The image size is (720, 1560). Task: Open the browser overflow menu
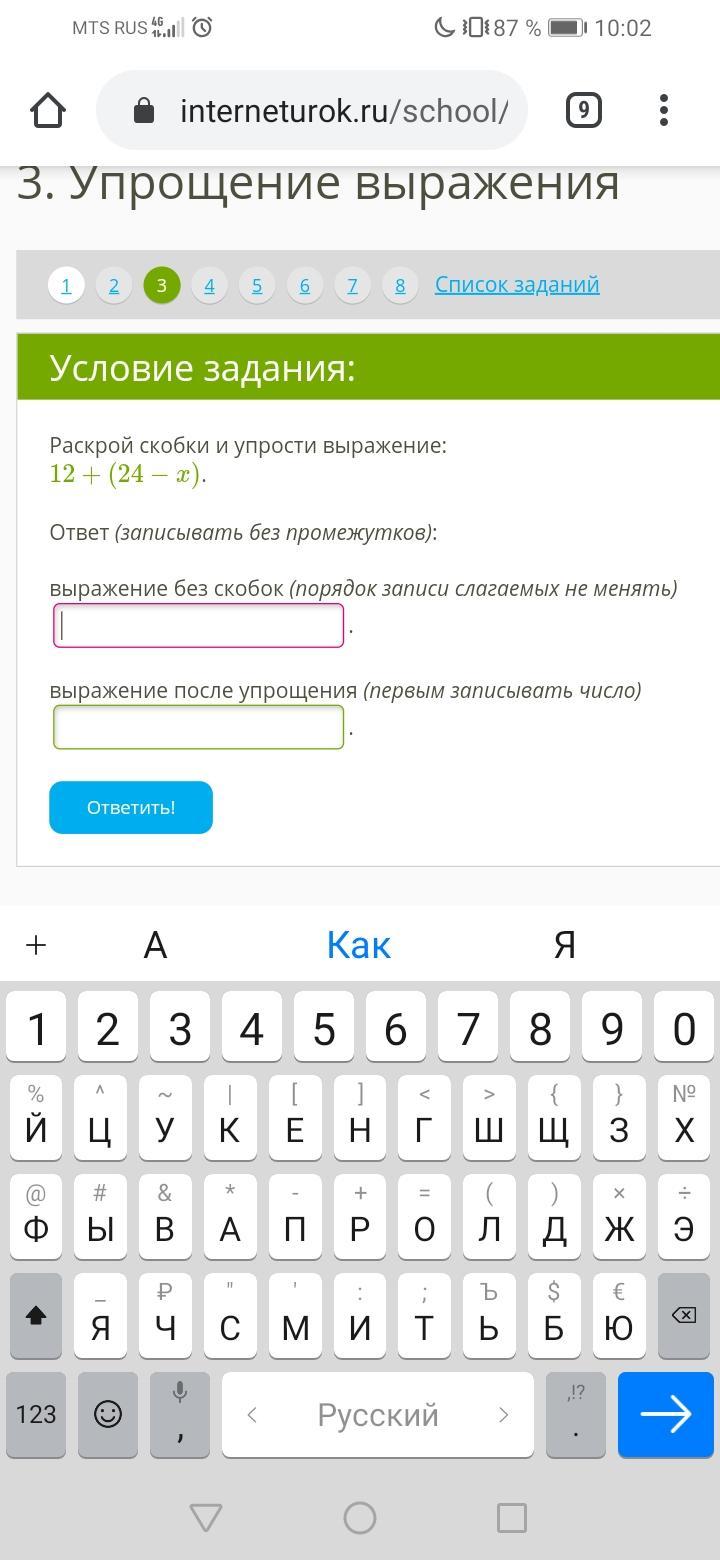(x=664, y=110)
